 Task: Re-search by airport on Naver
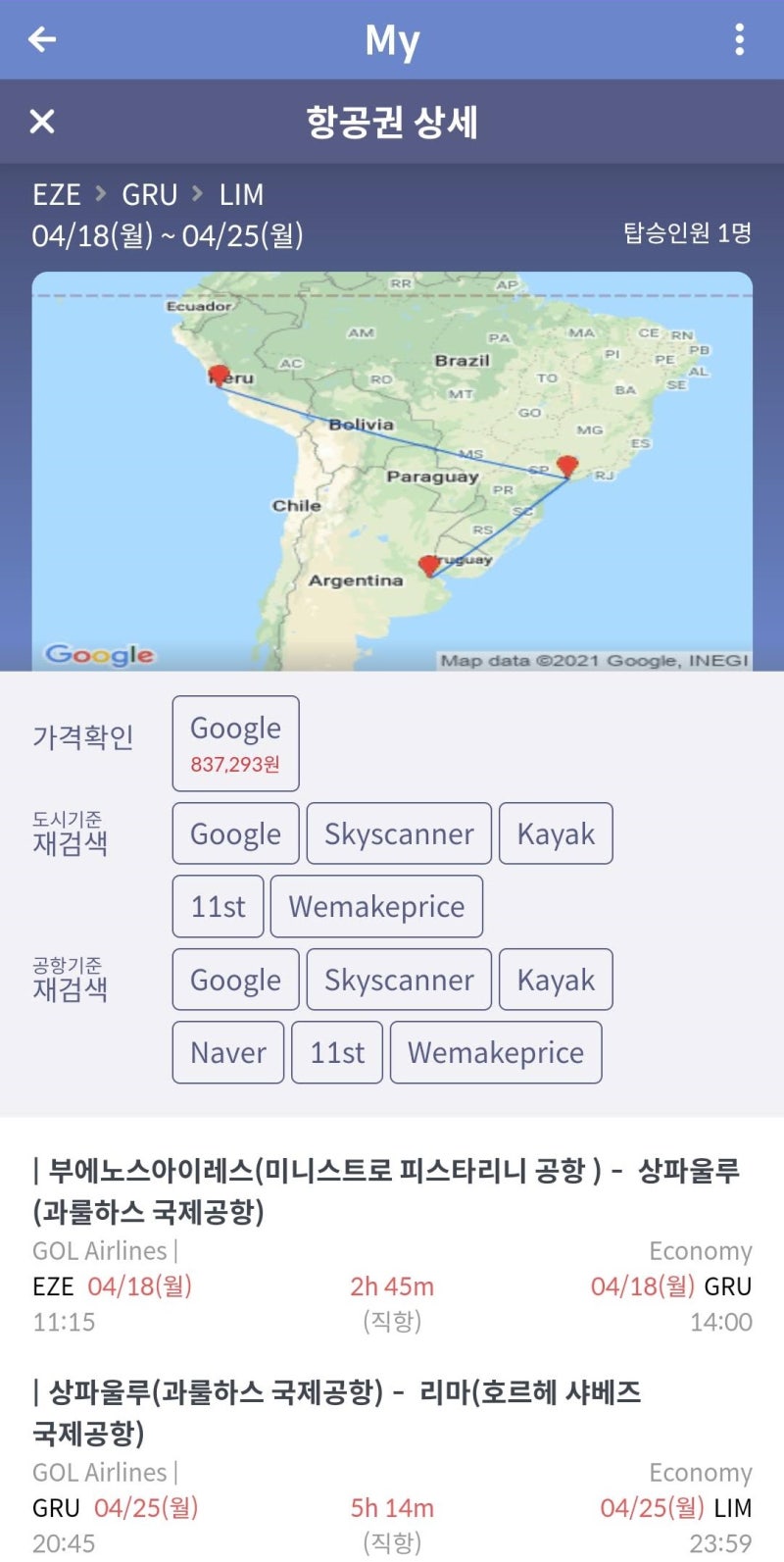228,1052
